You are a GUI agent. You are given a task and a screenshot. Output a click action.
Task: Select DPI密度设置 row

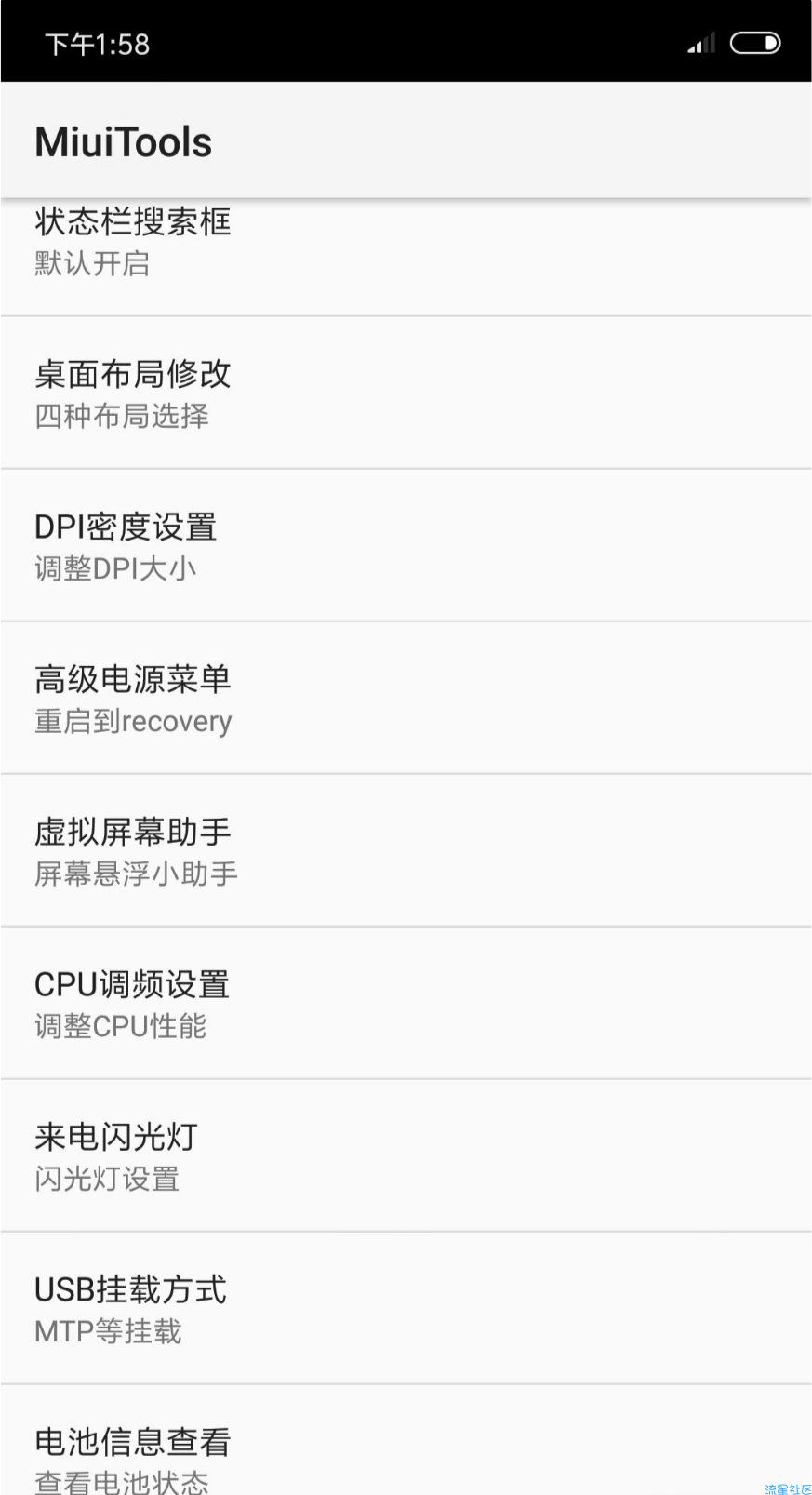click(406, 545)
